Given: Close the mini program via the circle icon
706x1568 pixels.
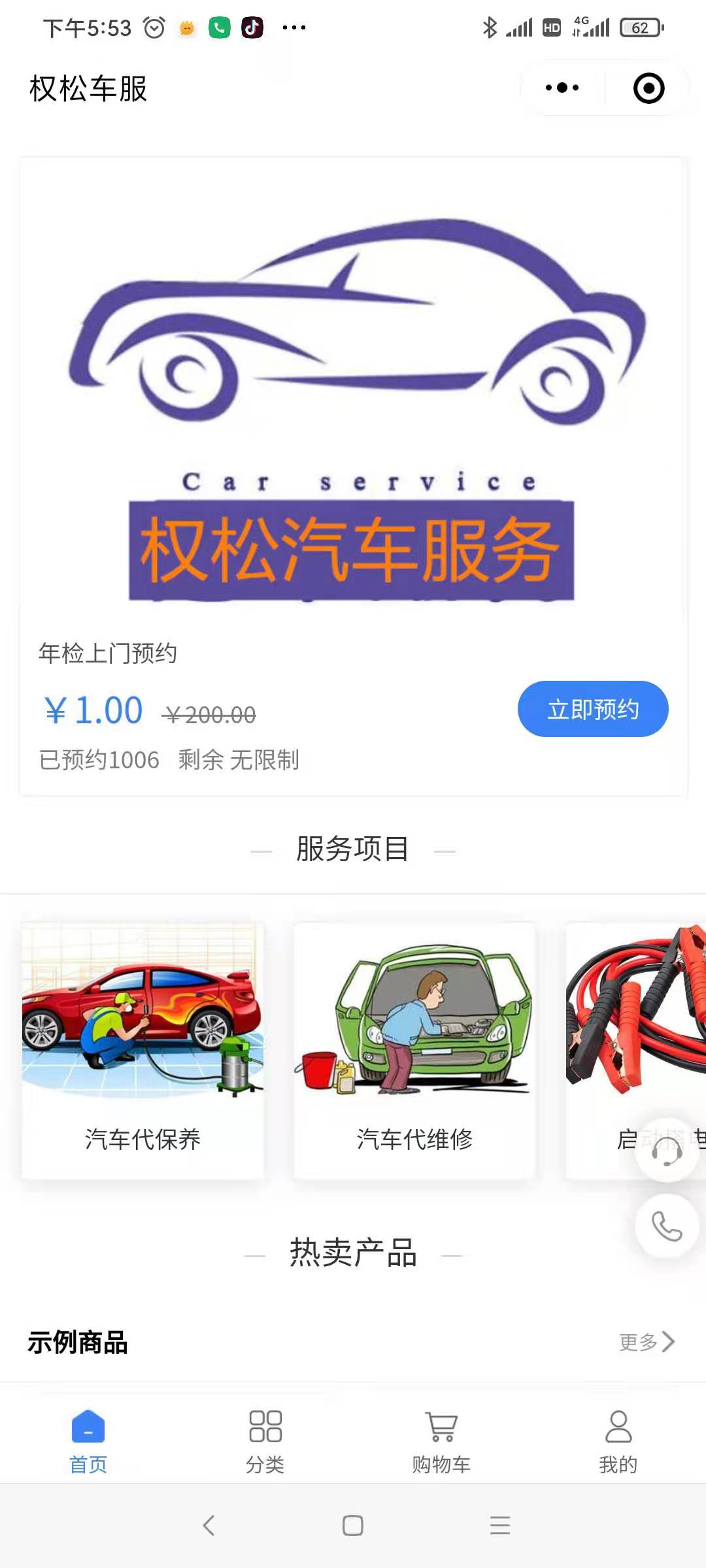Looking at the screenshot, I should click(648, 88).
